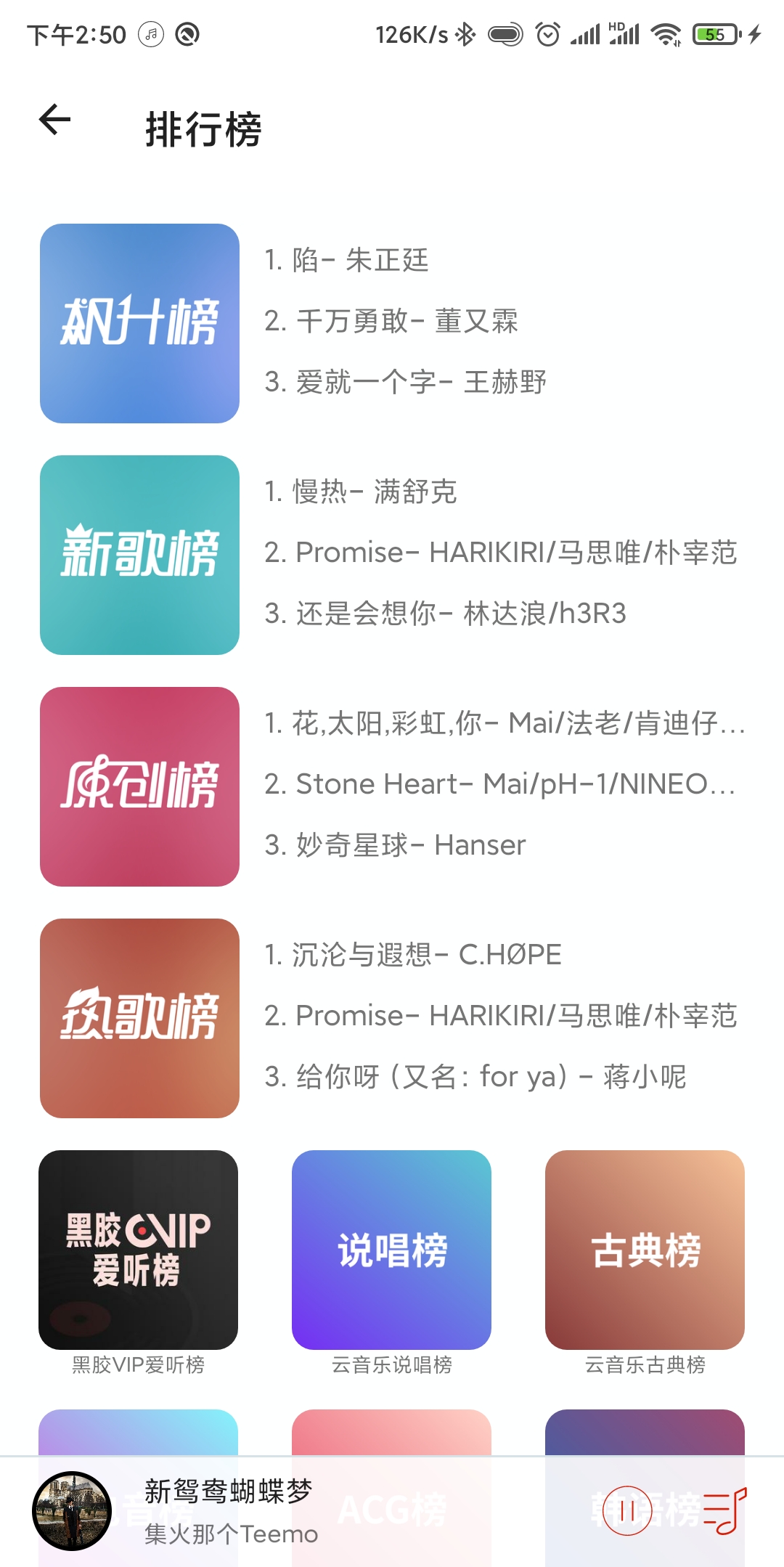Go back using the top-left arrow
Viewport: 784px width, 1567px height.
point(55,120)
